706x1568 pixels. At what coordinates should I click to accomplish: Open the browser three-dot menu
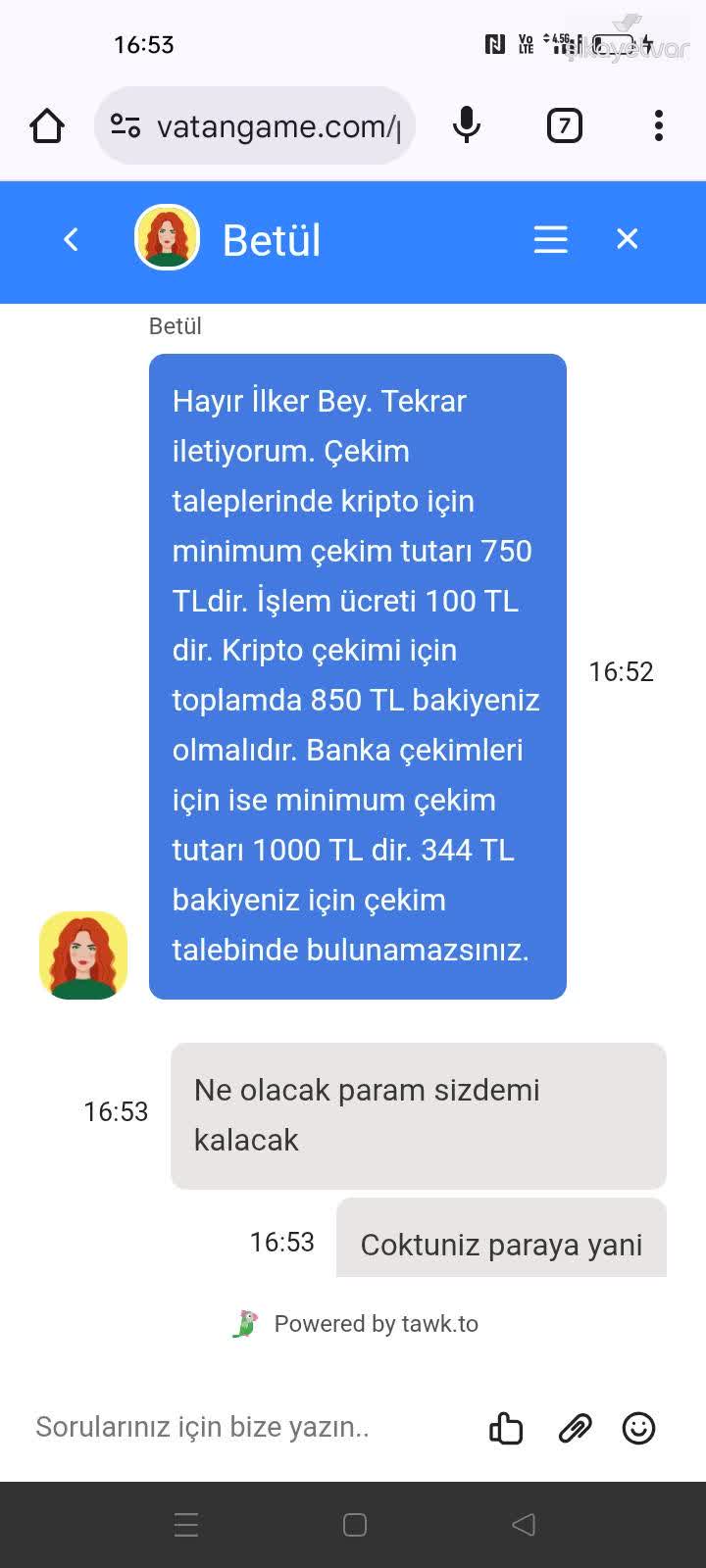[x=659, y=126]
